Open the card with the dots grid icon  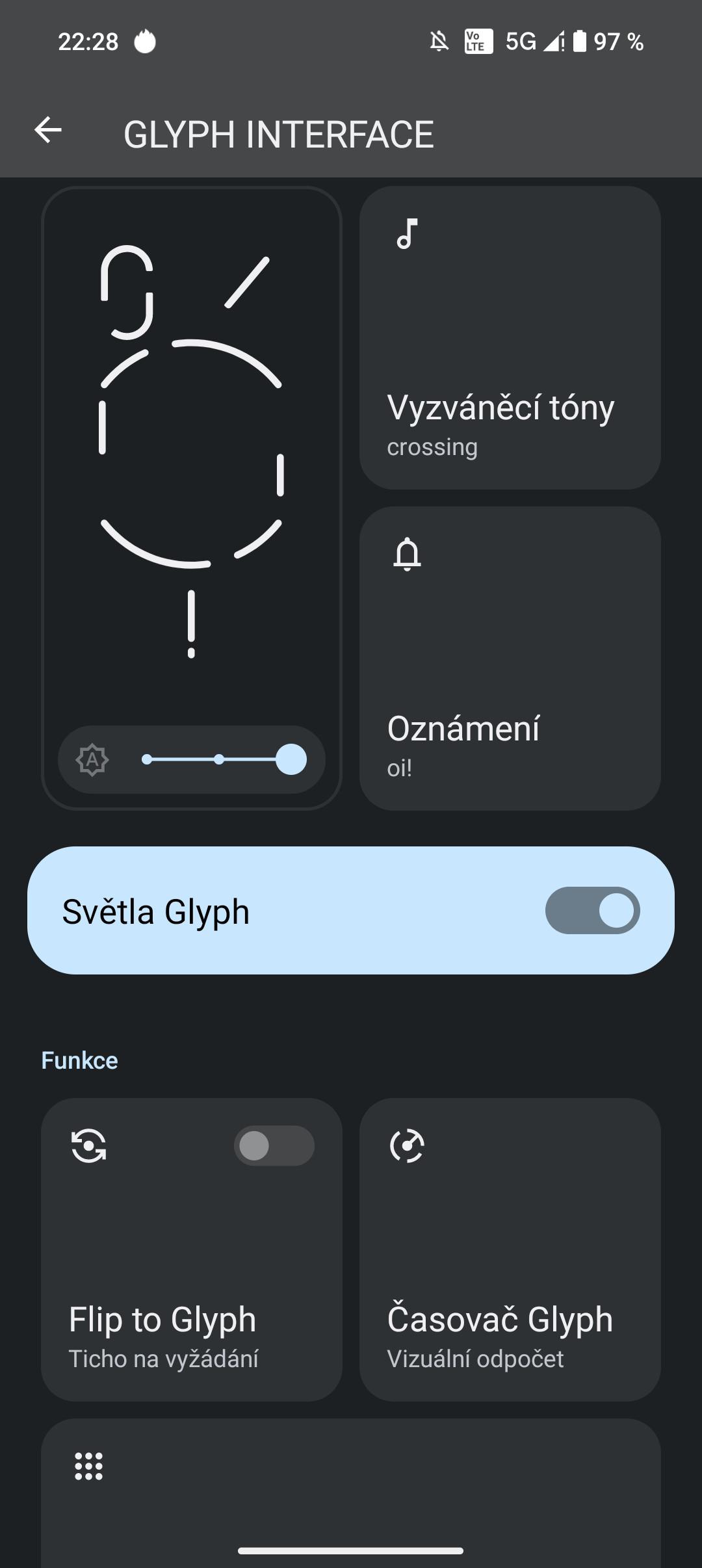[x=351, y=1493]
